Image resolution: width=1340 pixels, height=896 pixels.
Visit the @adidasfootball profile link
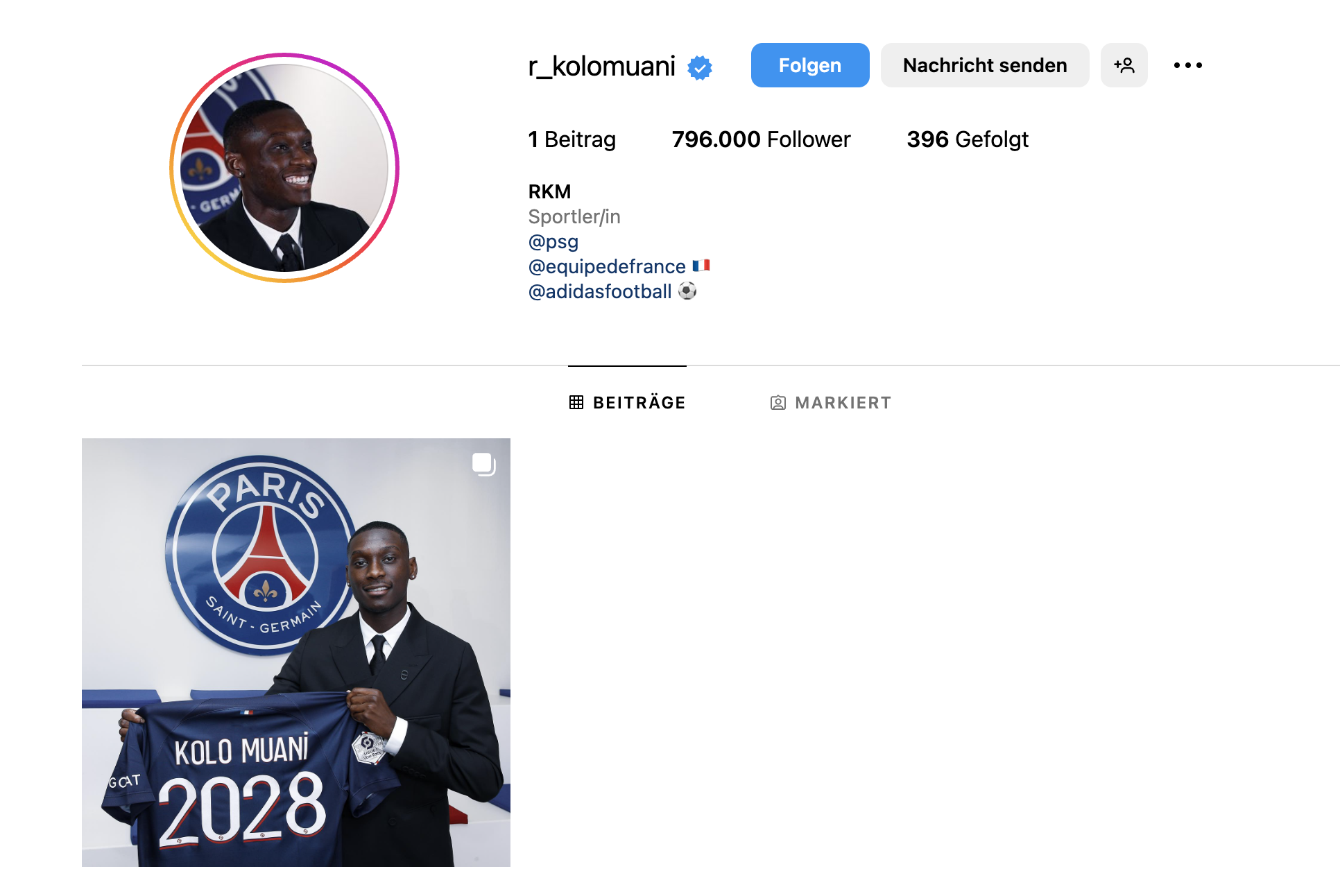[600, 291]
